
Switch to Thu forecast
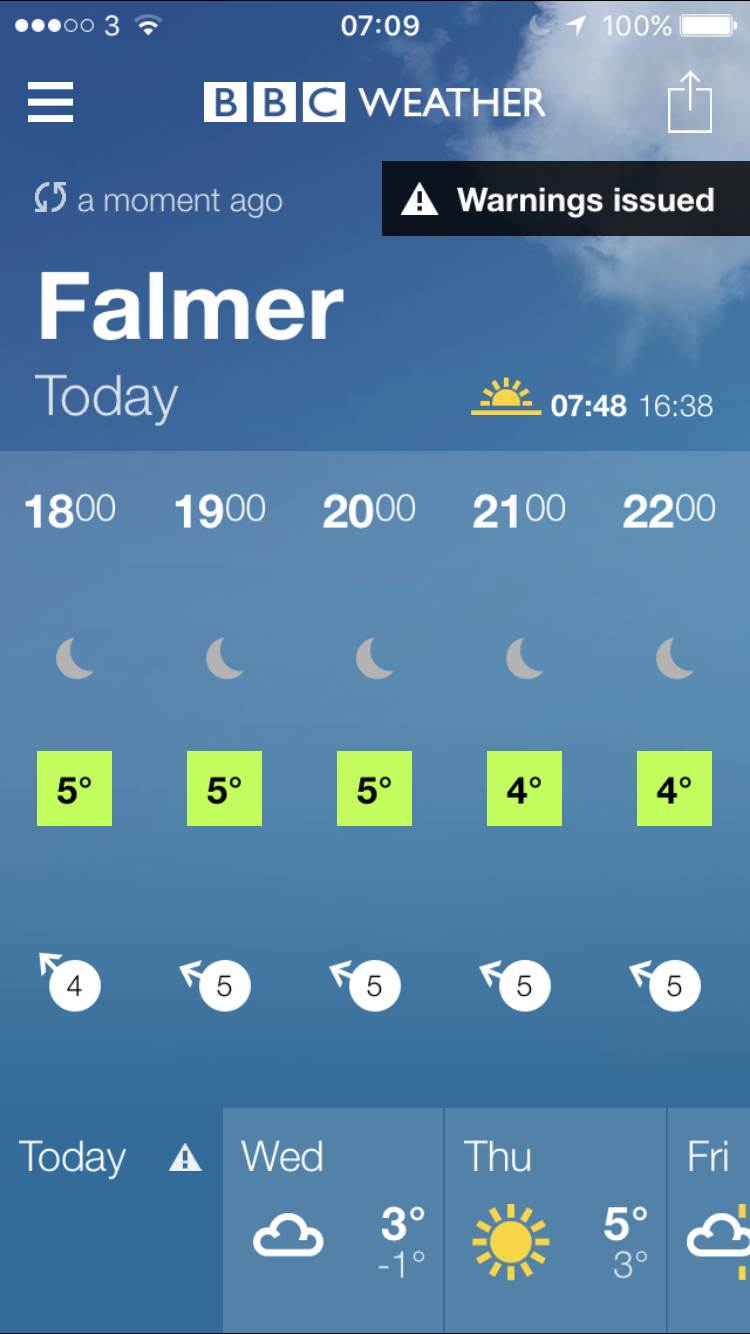point(555,1220)
